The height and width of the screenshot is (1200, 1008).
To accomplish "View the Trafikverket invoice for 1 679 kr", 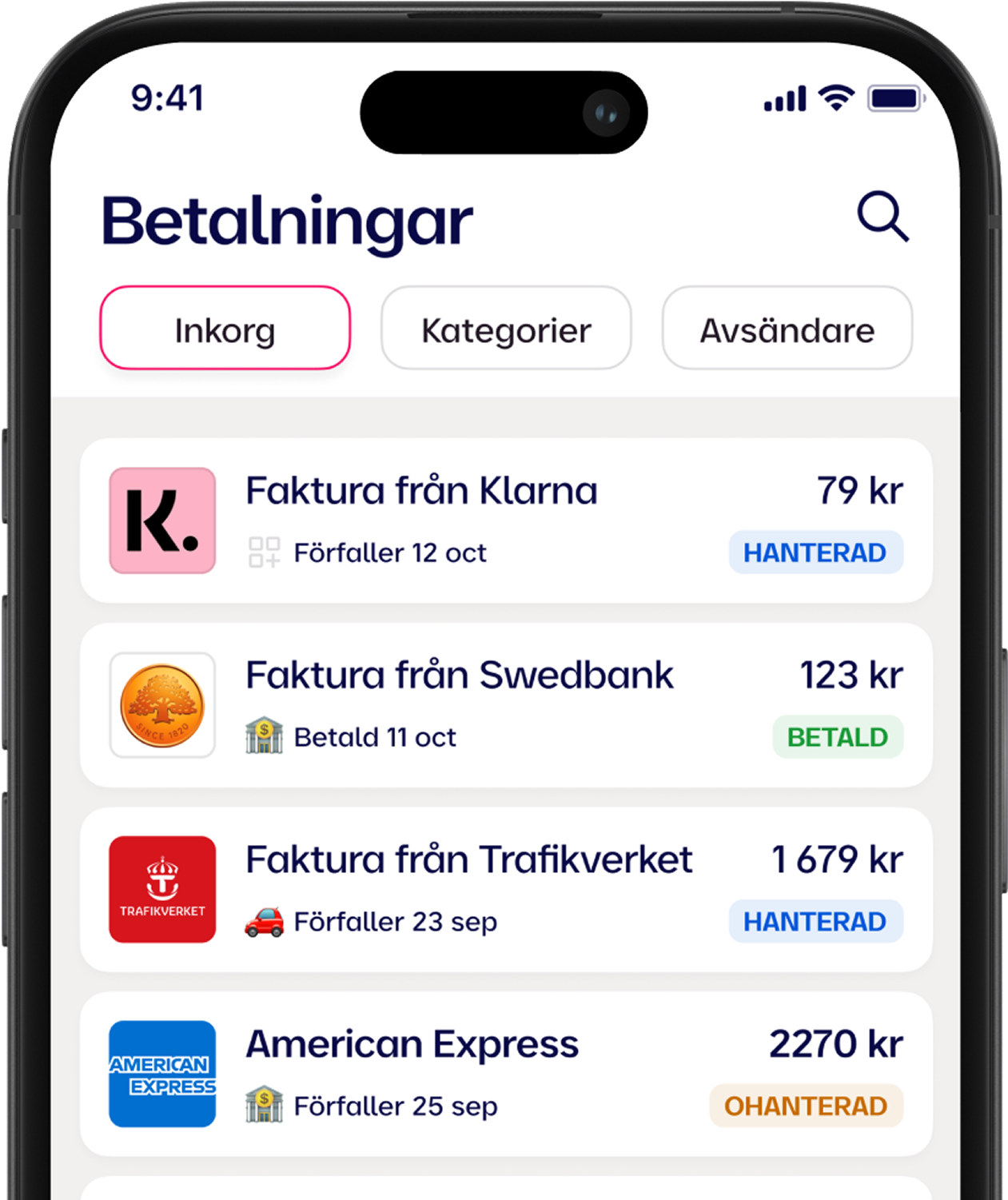I will click(x=505, y=890).
